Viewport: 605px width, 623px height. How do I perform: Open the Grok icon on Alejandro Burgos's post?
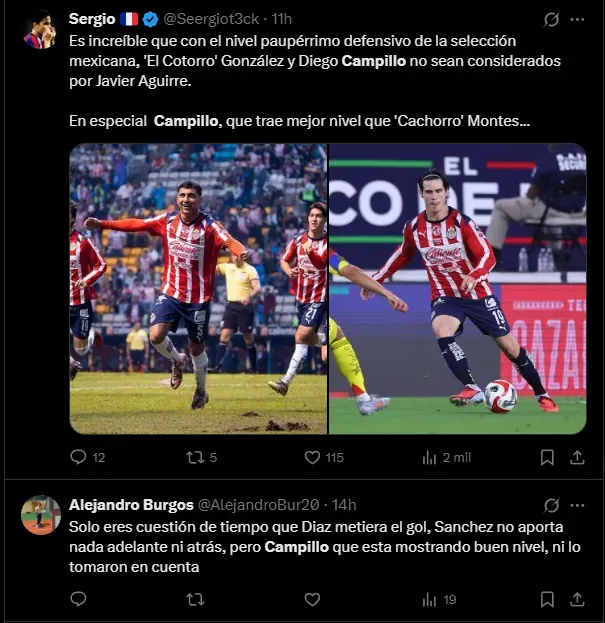[551, 505]
